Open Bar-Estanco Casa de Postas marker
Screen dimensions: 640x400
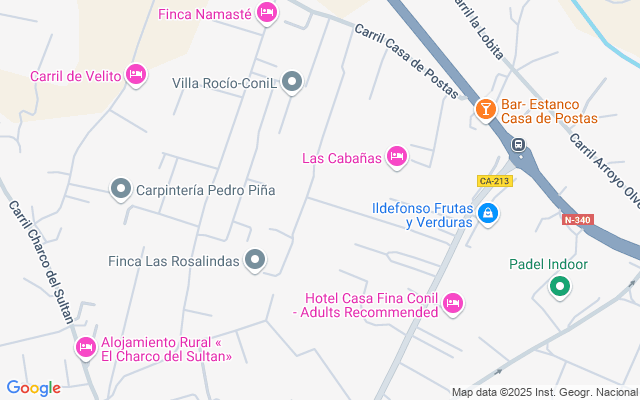pyautogui.click(x=486, y=109)
